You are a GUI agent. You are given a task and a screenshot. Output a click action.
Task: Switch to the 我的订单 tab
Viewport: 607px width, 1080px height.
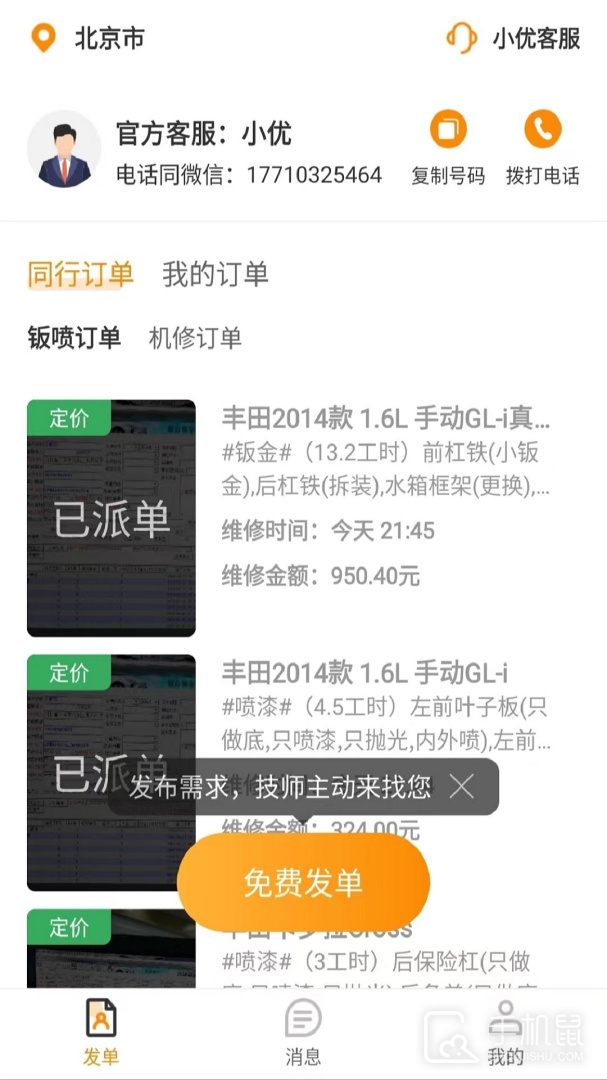pos(215,274)
